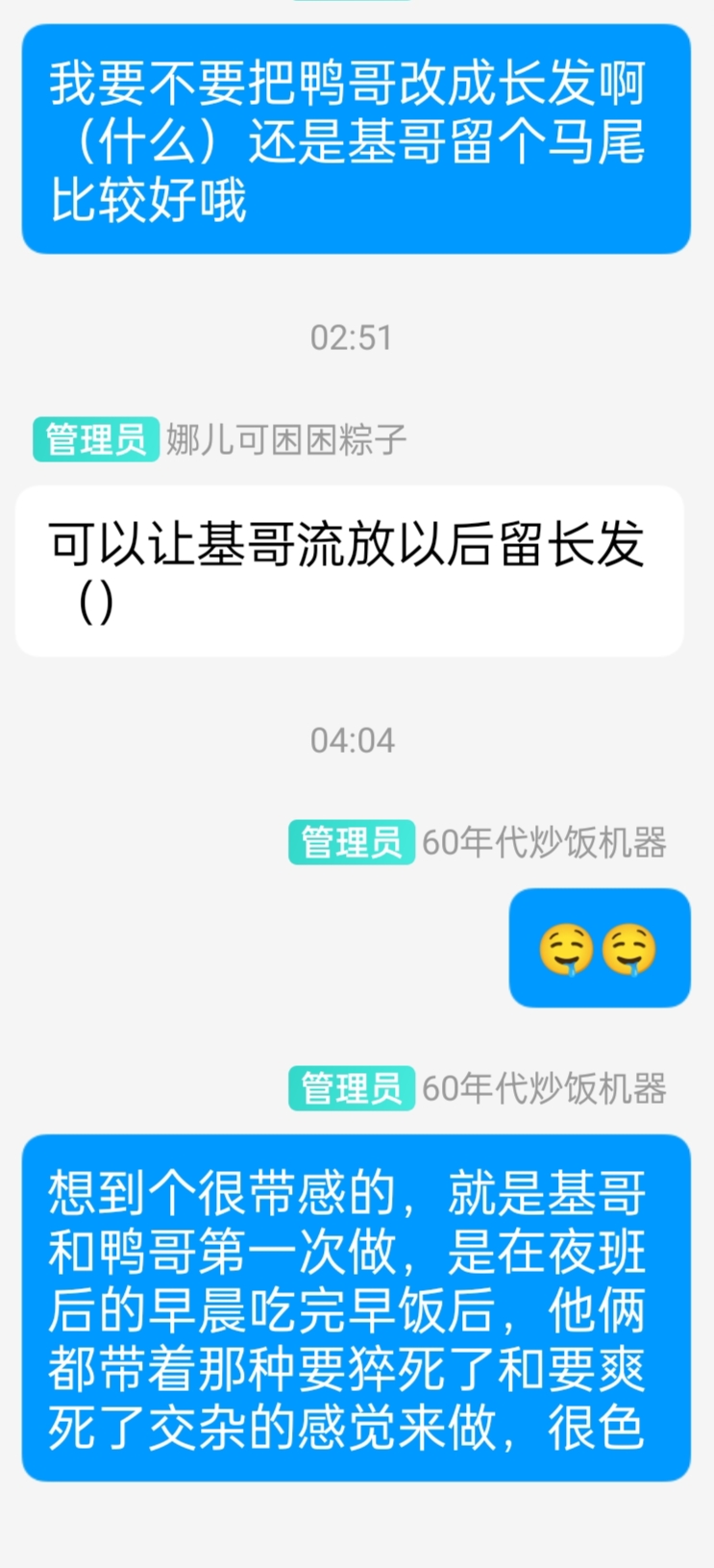Open 60年代炒饭机器 name above emoji message

[544, 842]
